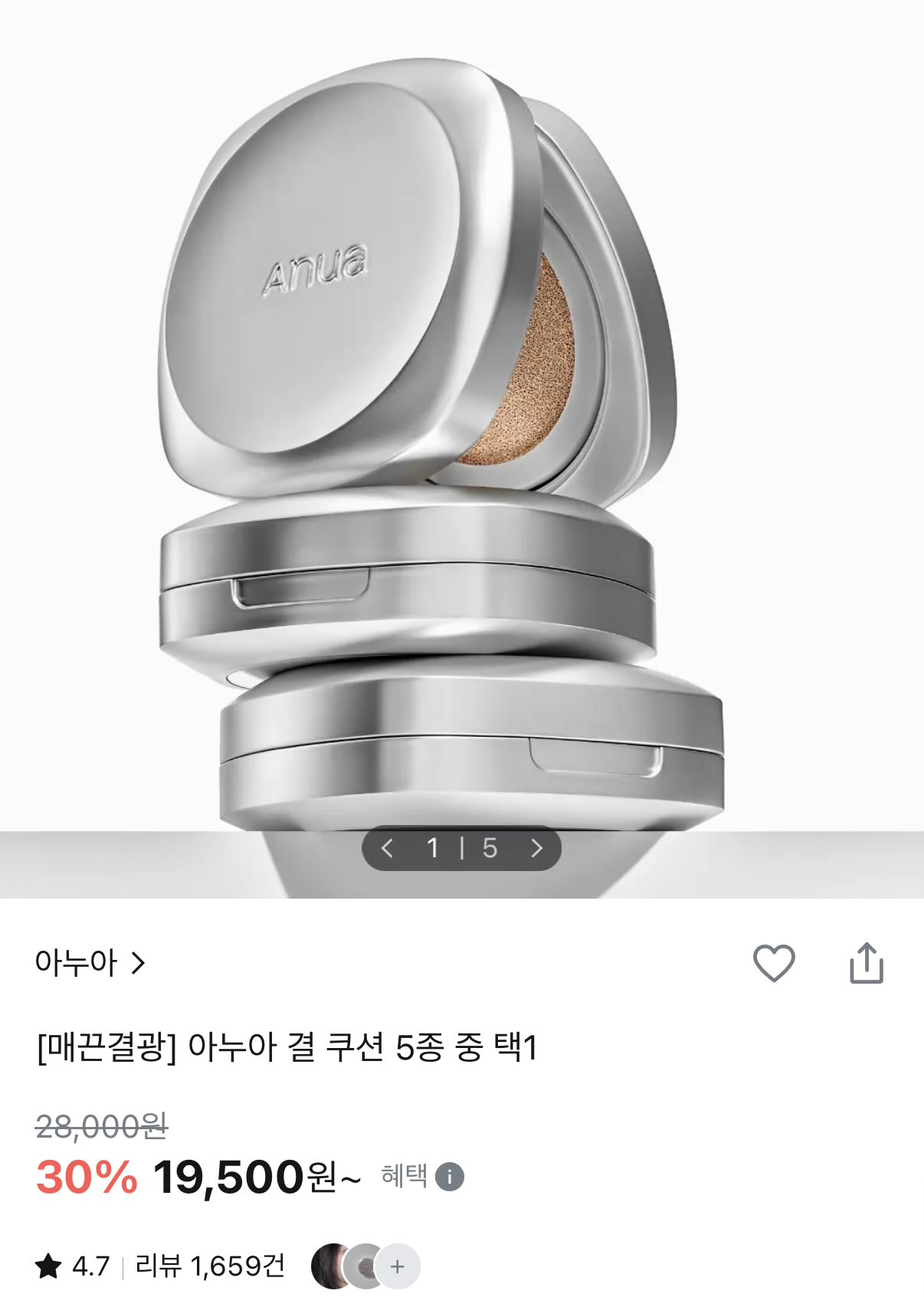This screenshot has width=924, height=1297.
Task: Share this product
Action: [x=866, y=963]
